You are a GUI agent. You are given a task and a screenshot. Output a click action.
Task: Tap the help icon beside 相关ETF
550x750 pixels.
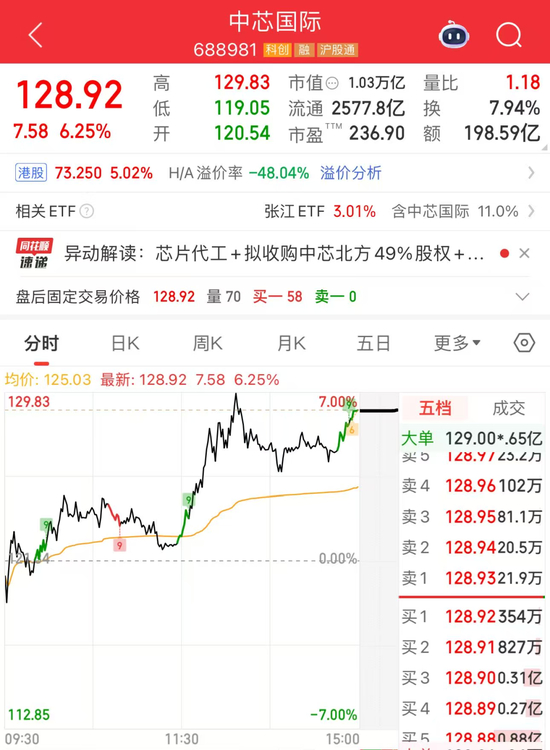click(x=87, y=211)
